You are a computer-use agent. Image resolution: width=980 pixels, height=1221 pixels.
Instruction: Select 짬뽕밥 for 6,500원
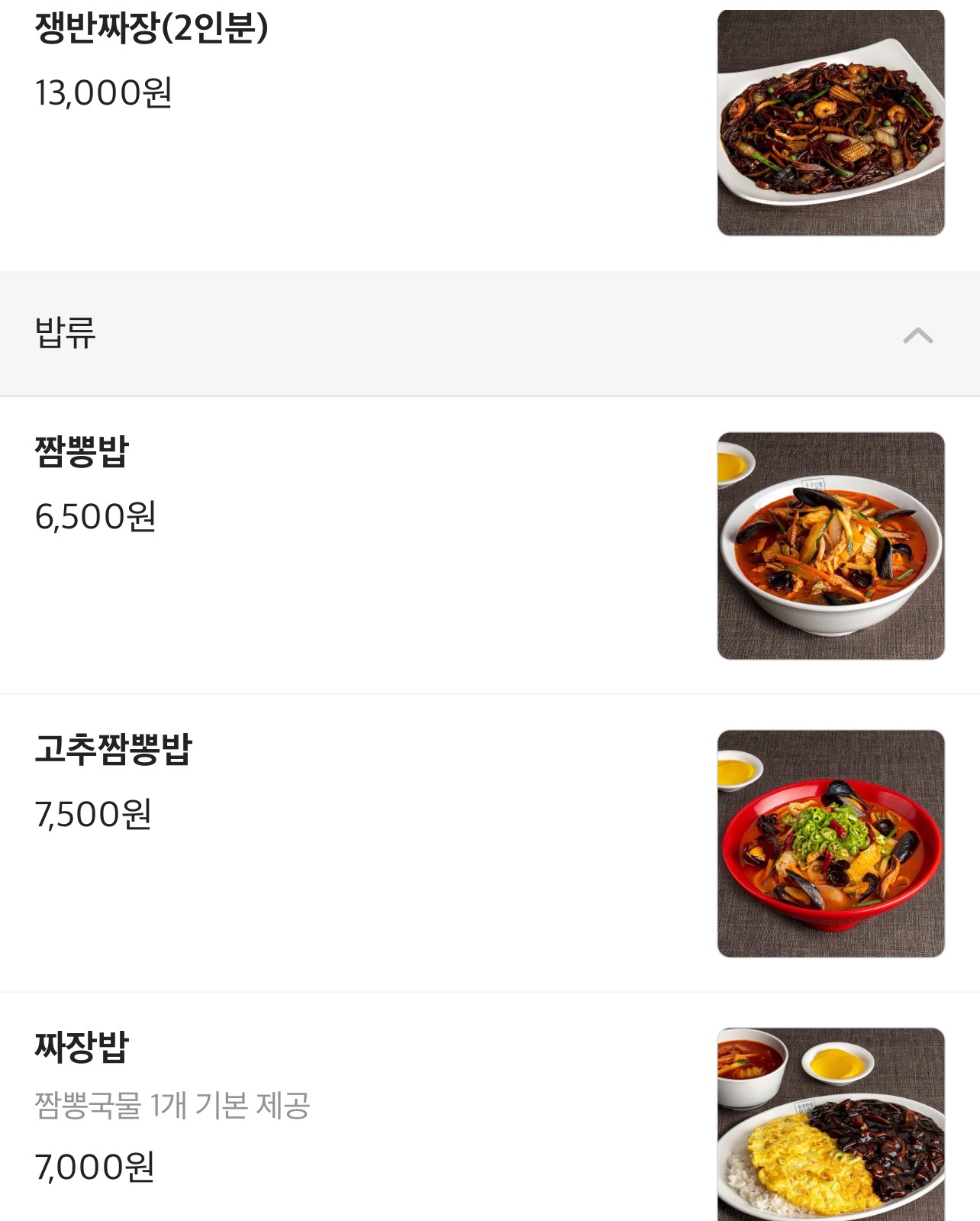coord(82,452)
